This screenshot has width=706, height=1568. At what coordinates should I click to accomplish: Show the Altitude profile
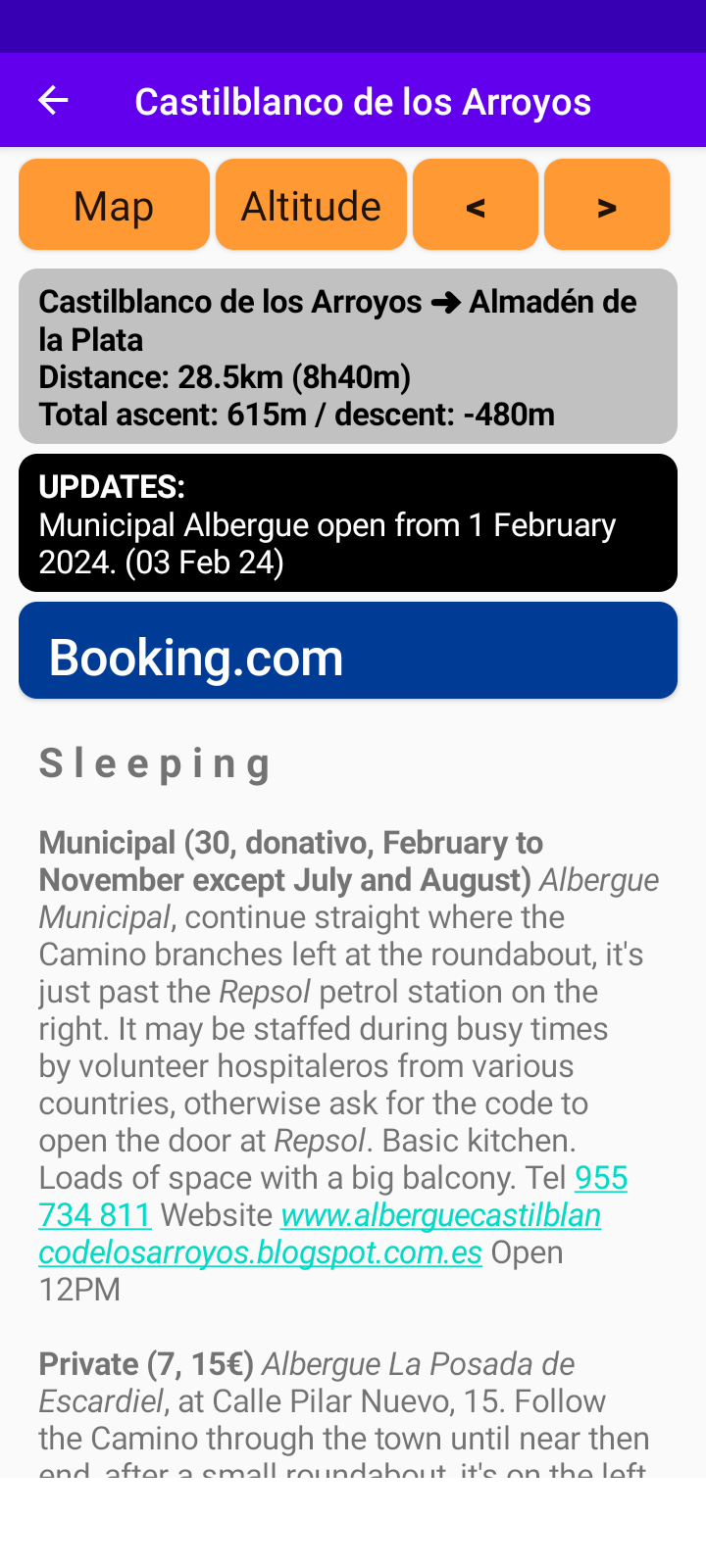pos(311,205)
